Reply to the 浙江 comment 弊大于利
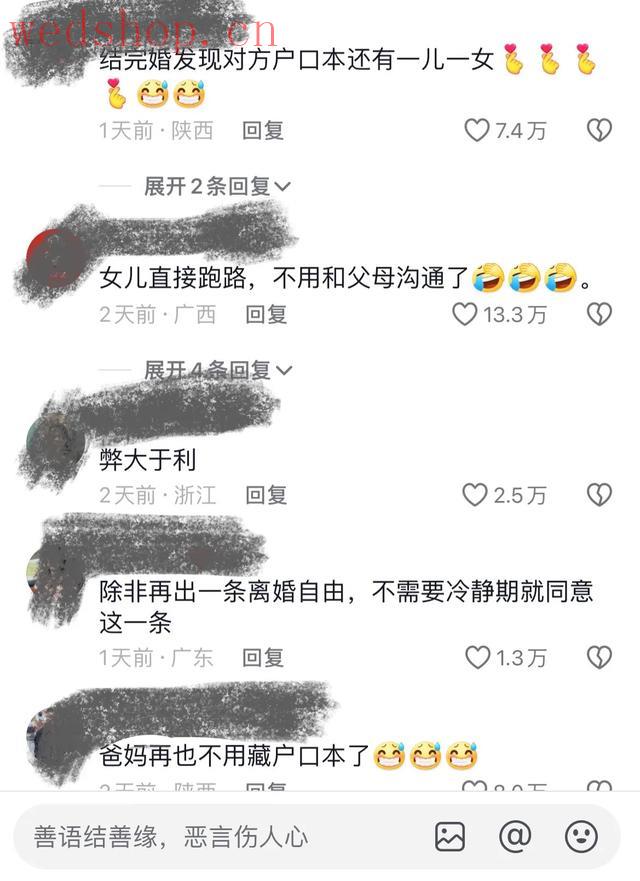The image size is (640, 881). point(266,494)
